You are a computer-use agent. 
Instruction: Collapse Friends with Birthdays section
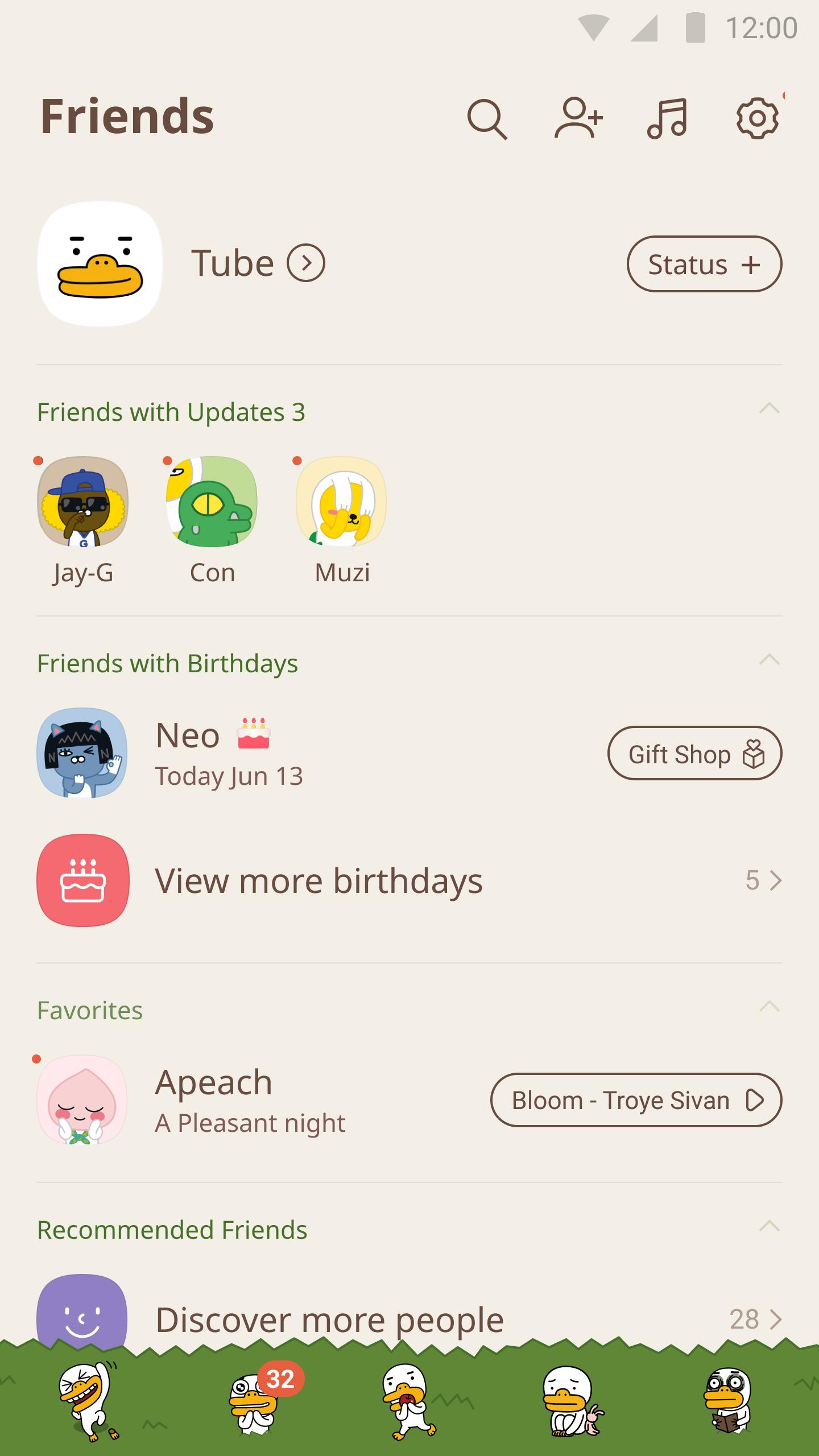769,660
